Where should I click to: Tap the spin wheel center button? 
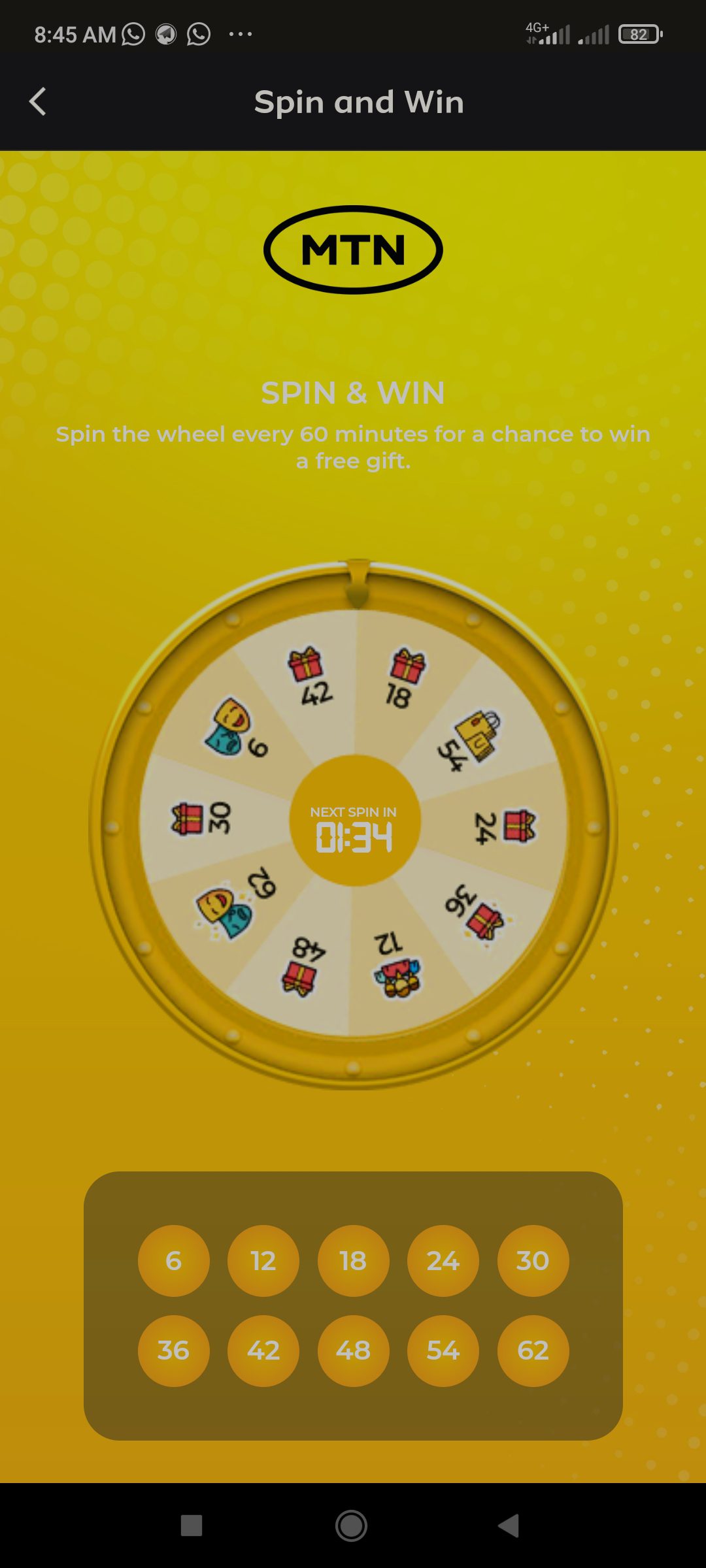pyautogui.click(x=354, y=821)
